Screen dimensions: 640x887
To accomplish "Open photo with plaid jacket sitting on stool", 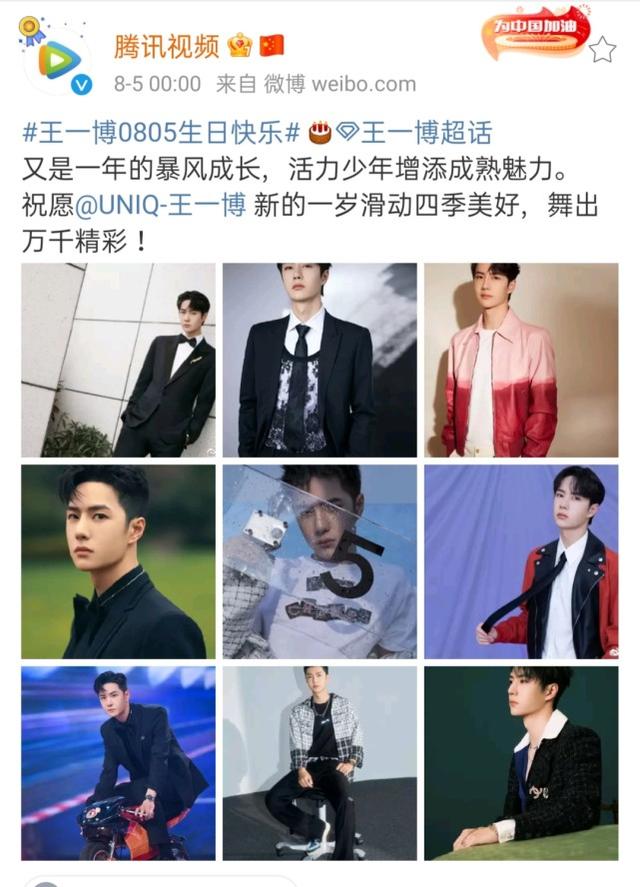I will pyautogui.click(x=320, y=762).
